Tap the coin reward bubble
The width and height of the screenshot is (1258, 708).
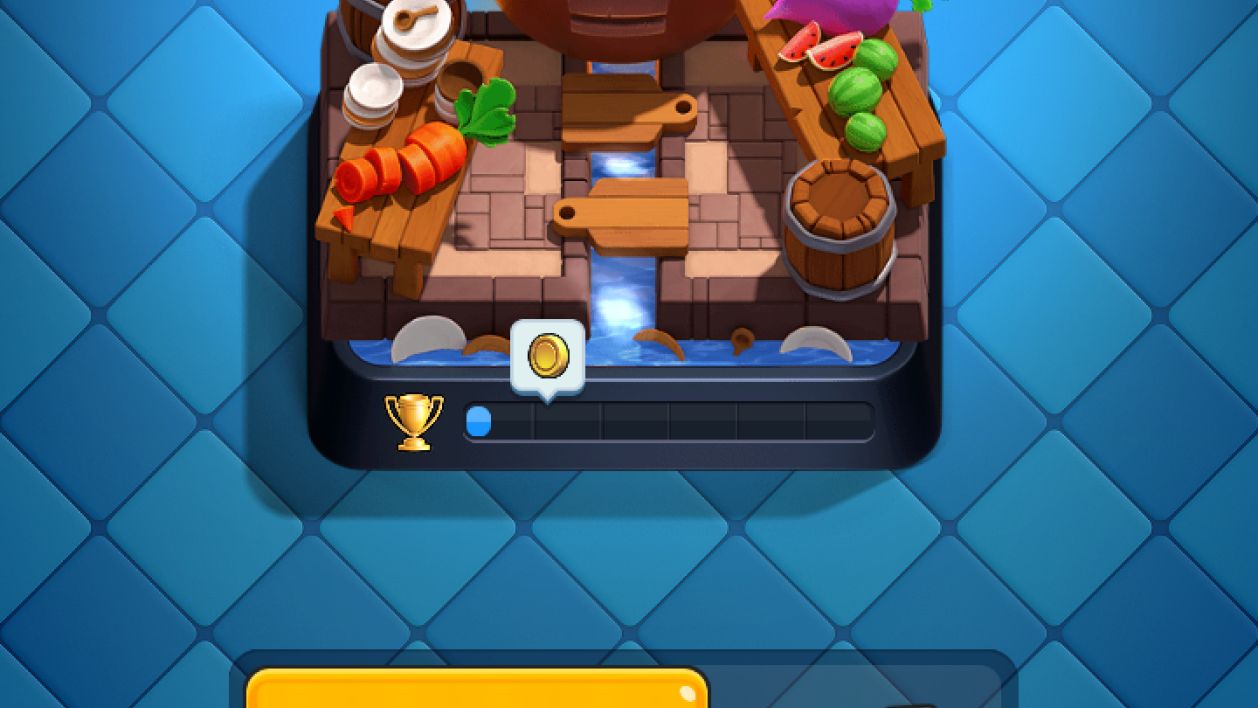tap(547, 357)
